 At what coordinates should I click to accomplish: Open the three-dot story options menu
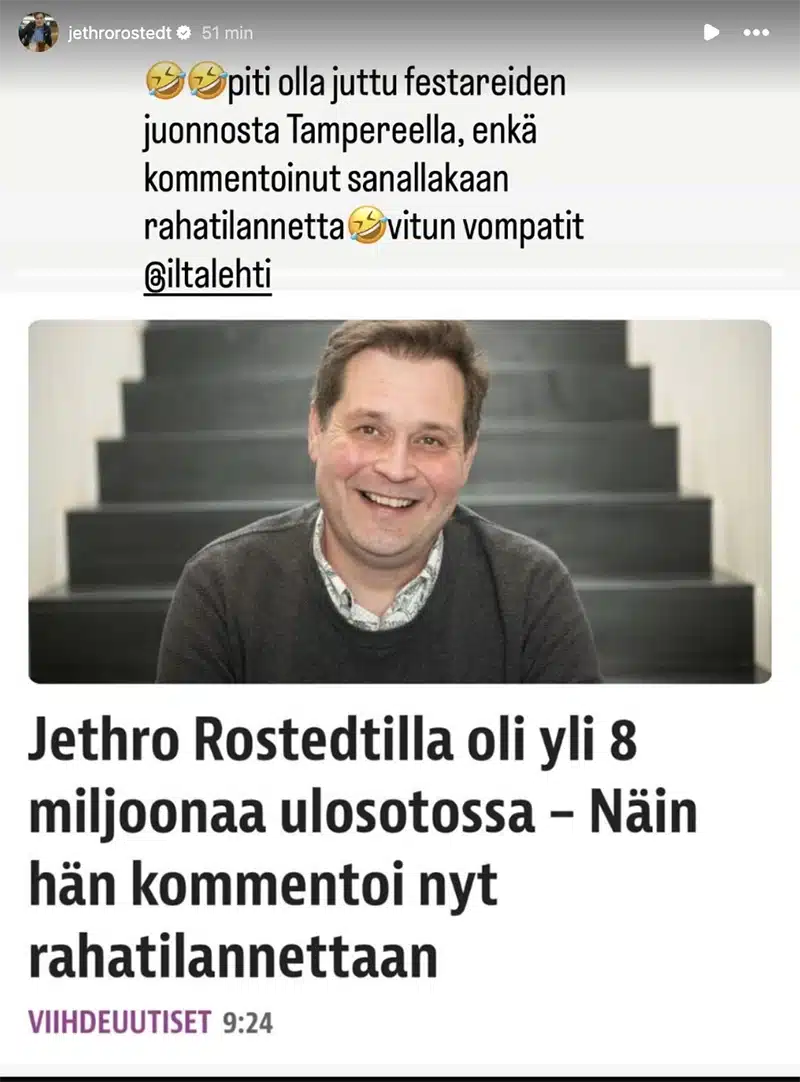pos(756,32)
